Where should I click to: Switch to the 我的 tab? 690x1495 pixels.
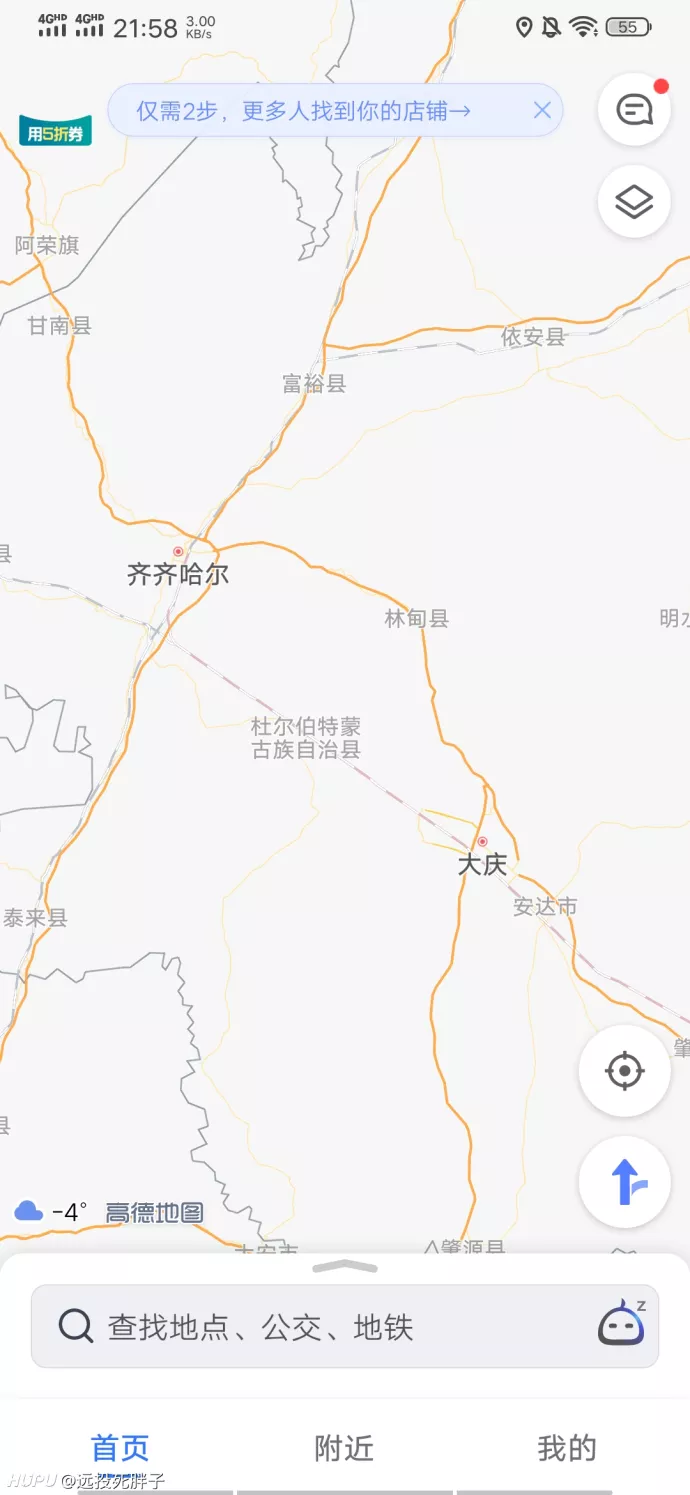567,1448
